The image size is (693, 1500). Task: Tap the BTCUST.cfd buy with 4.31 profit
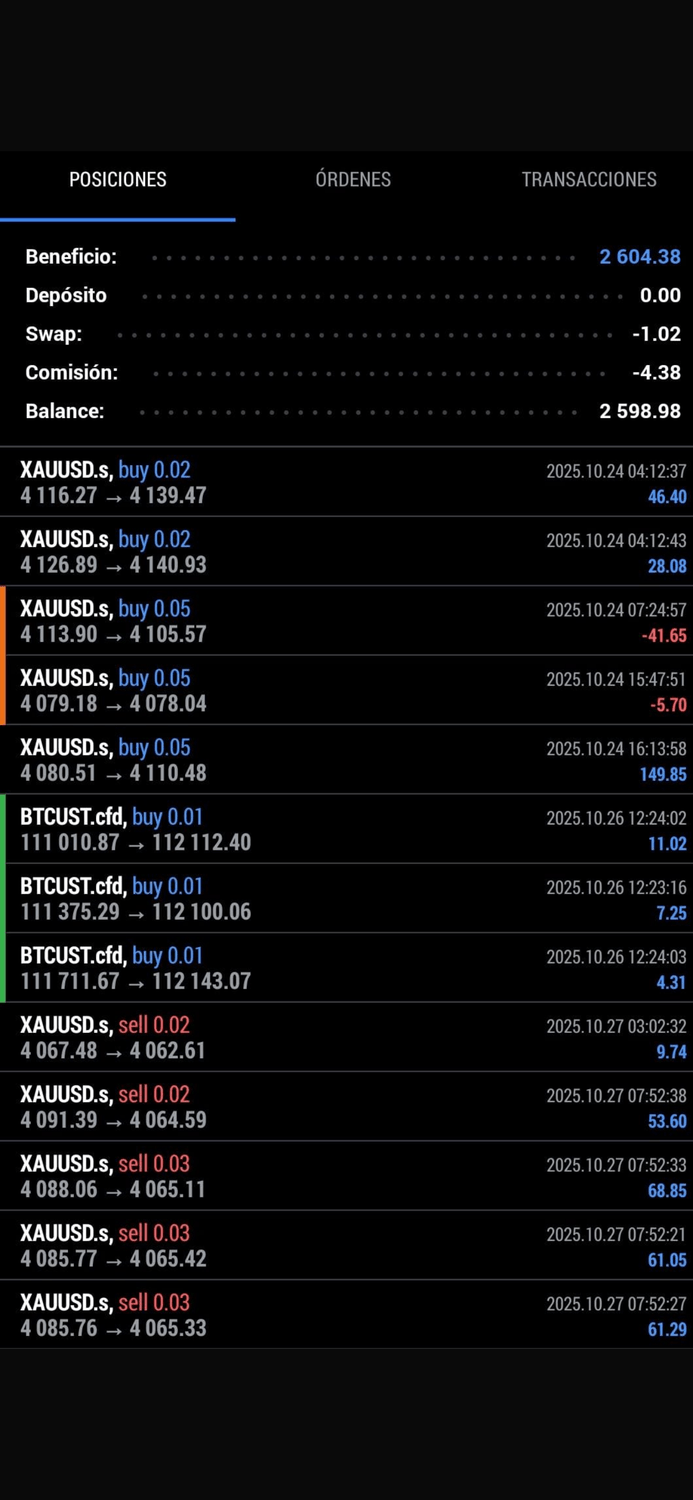[x=346, y=968]
